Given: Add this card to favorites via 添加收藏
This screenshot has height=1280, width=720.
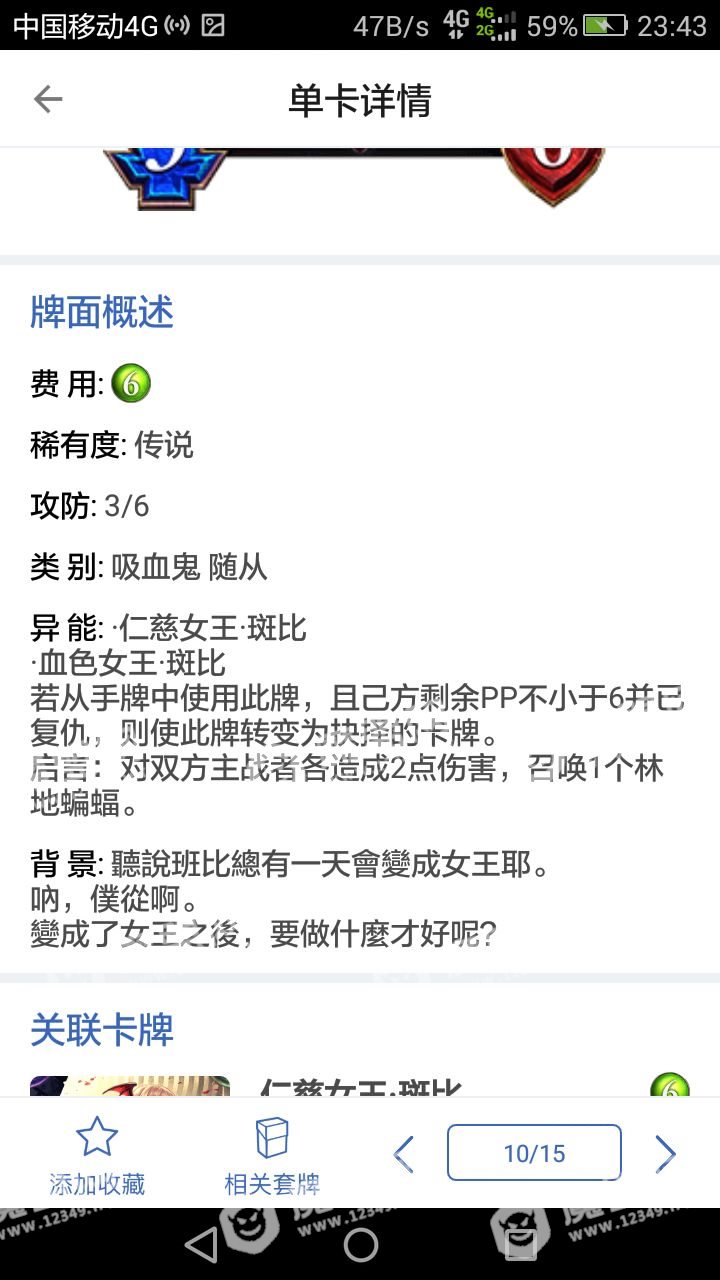Looking at the screenshot, I should click(97, 1156).
